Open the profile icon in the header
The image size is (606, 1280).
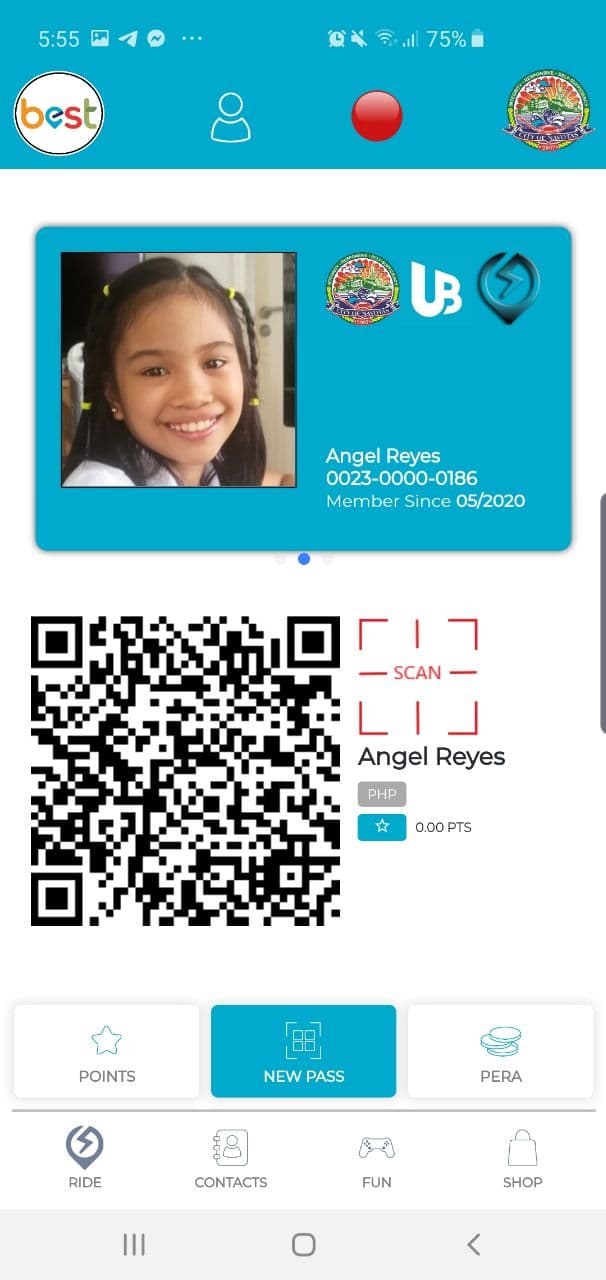[230, 117]
